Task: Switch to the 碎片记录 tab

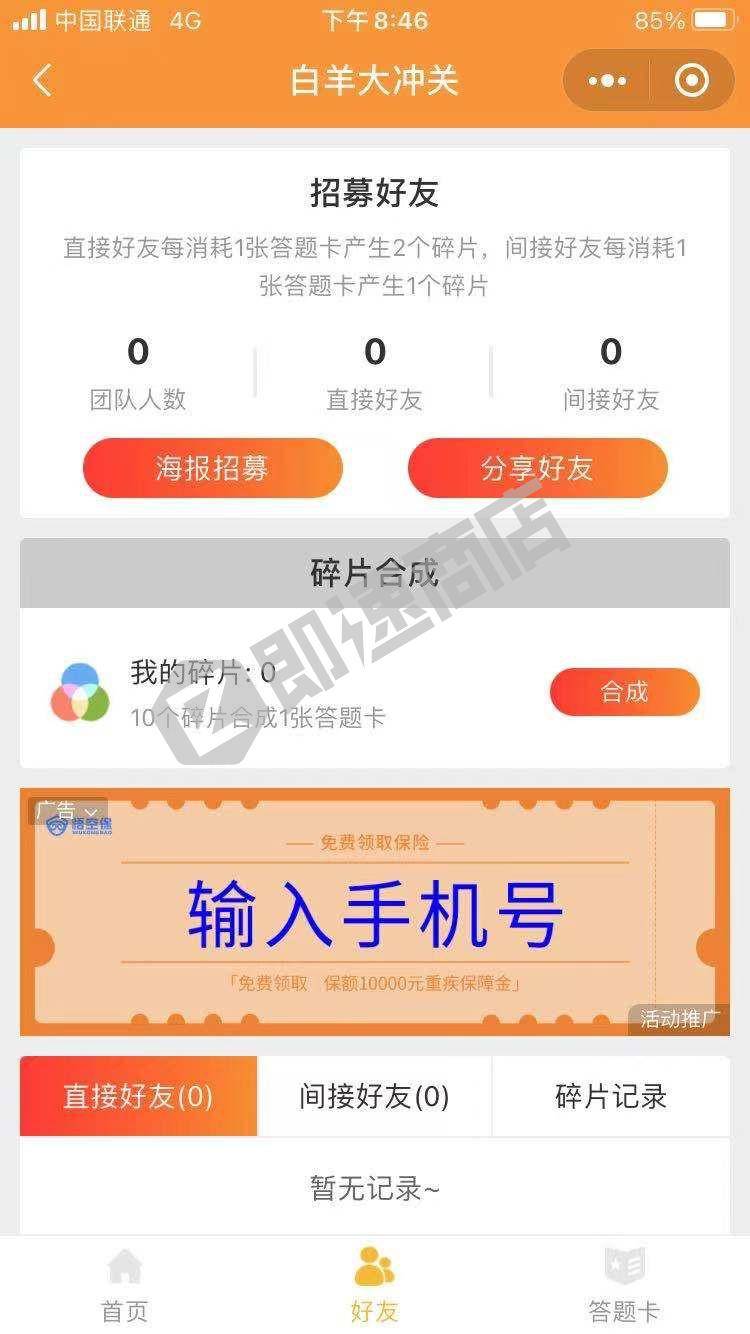Action: [x=610, y=1096]
